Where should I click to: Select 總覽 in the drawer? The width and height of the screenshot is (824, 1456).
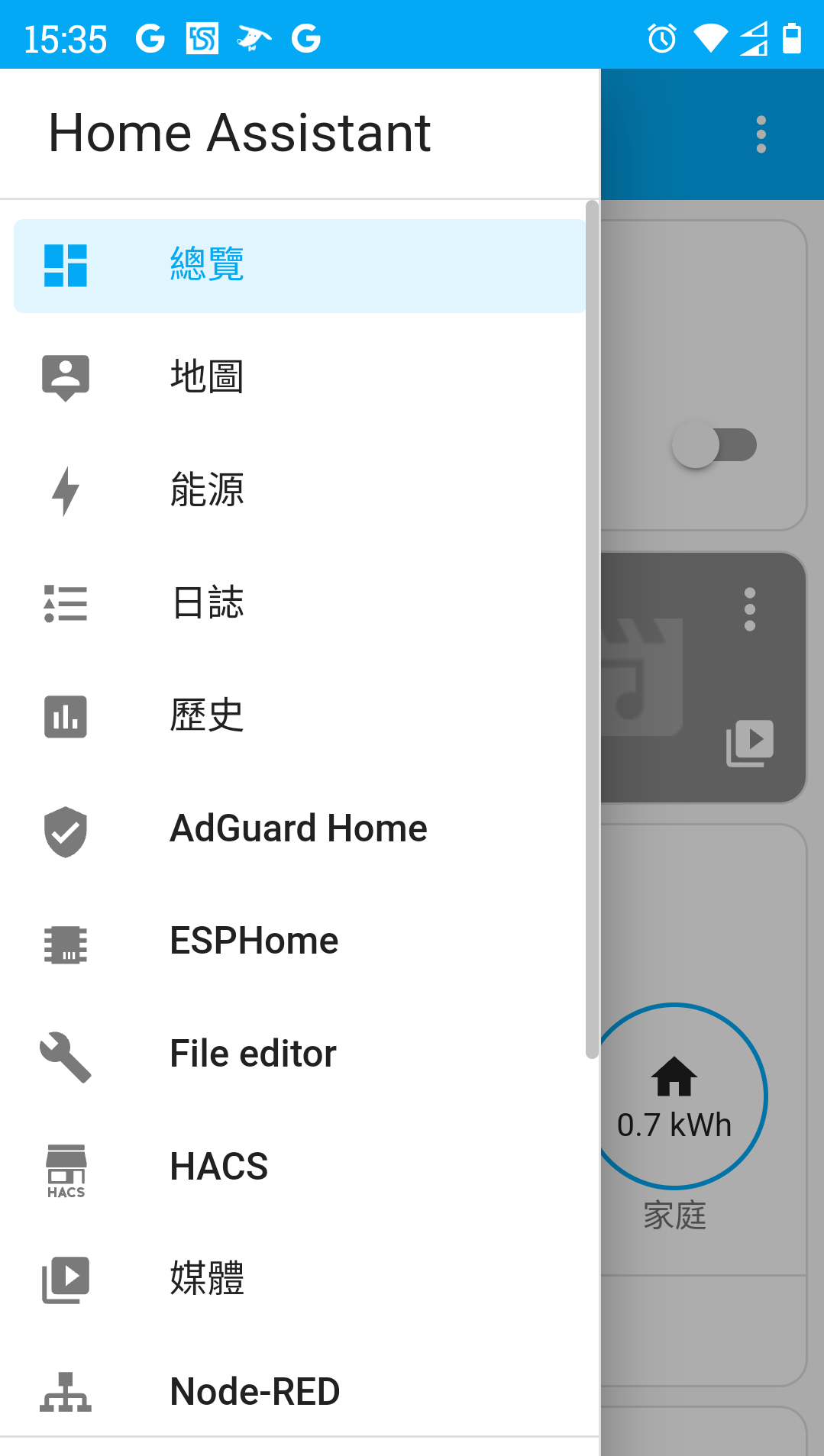(298, 266)
